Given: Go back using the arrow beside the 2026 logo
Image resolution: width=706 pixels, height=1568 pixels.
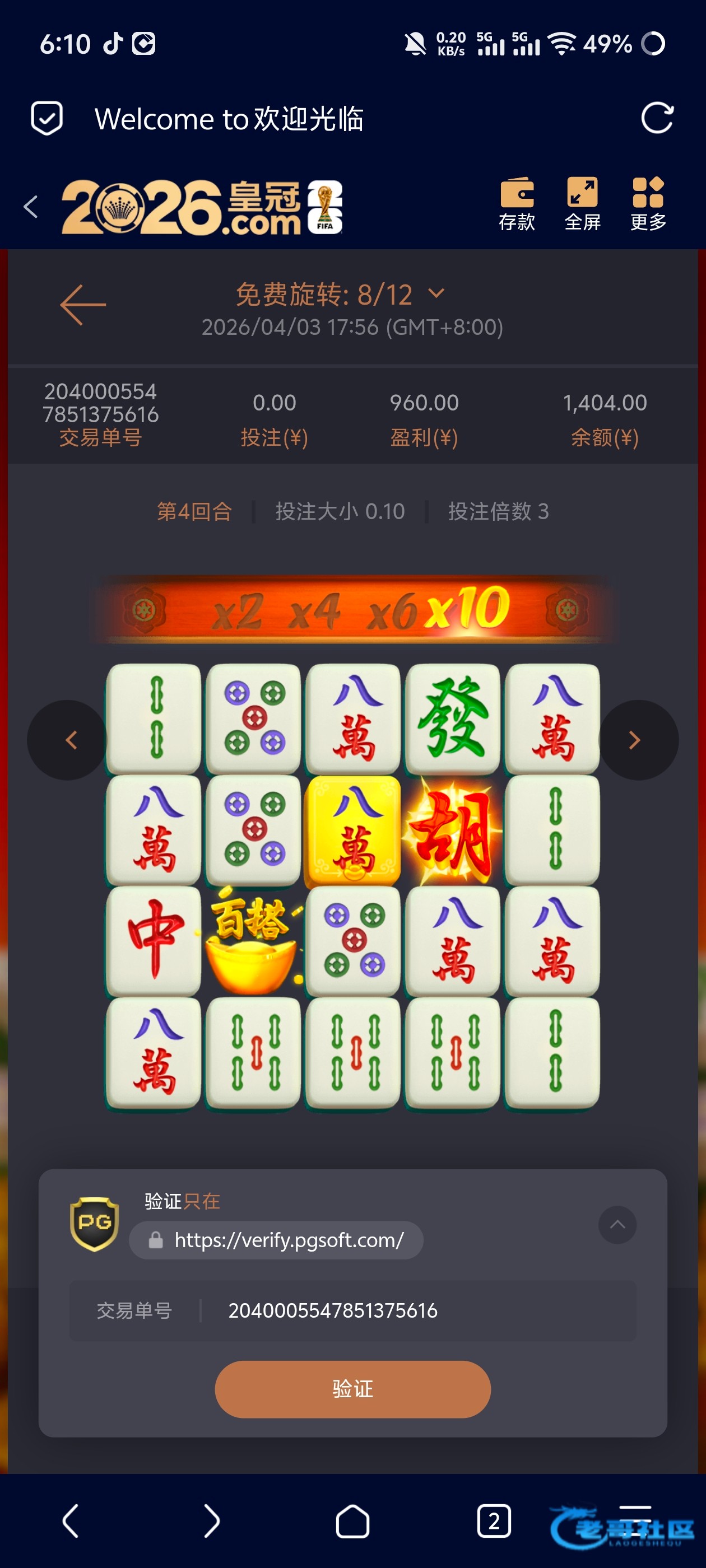Looking at the screenshot, I should [x=31, y=207].
